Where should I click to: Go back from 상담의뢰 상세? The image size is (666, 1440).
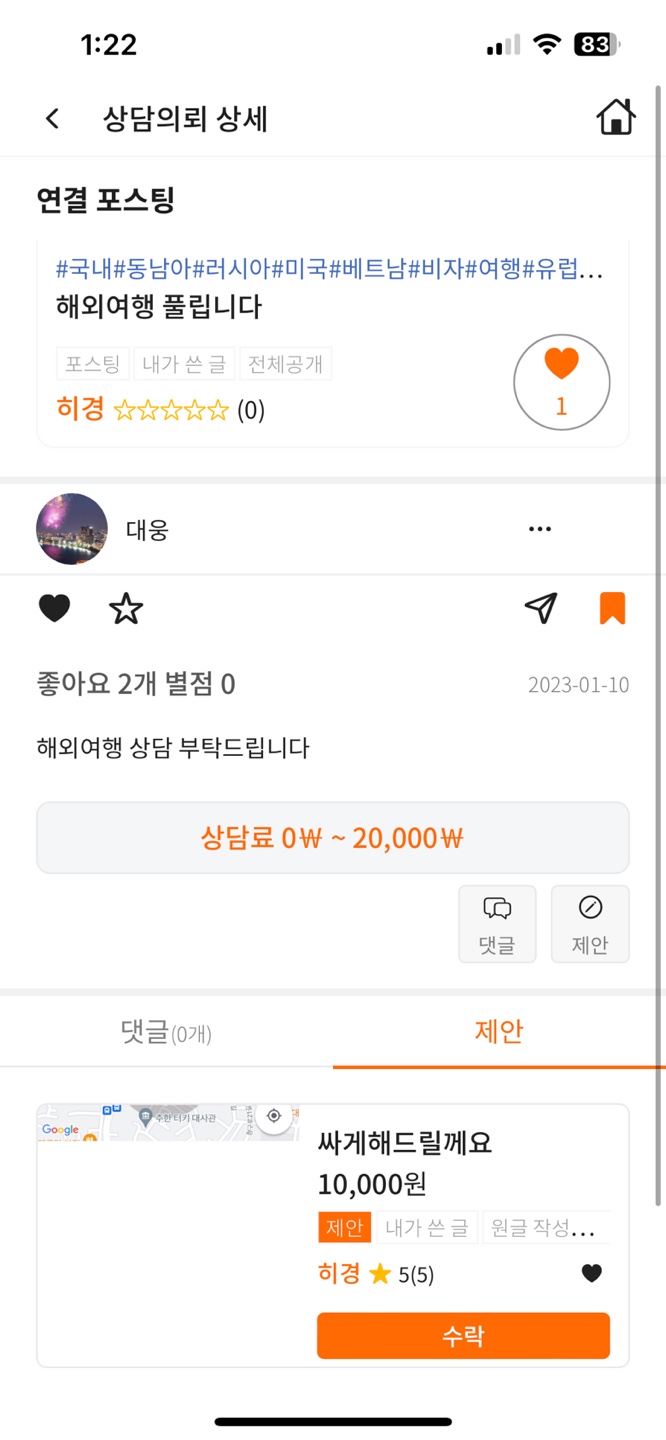coord(53,119)
